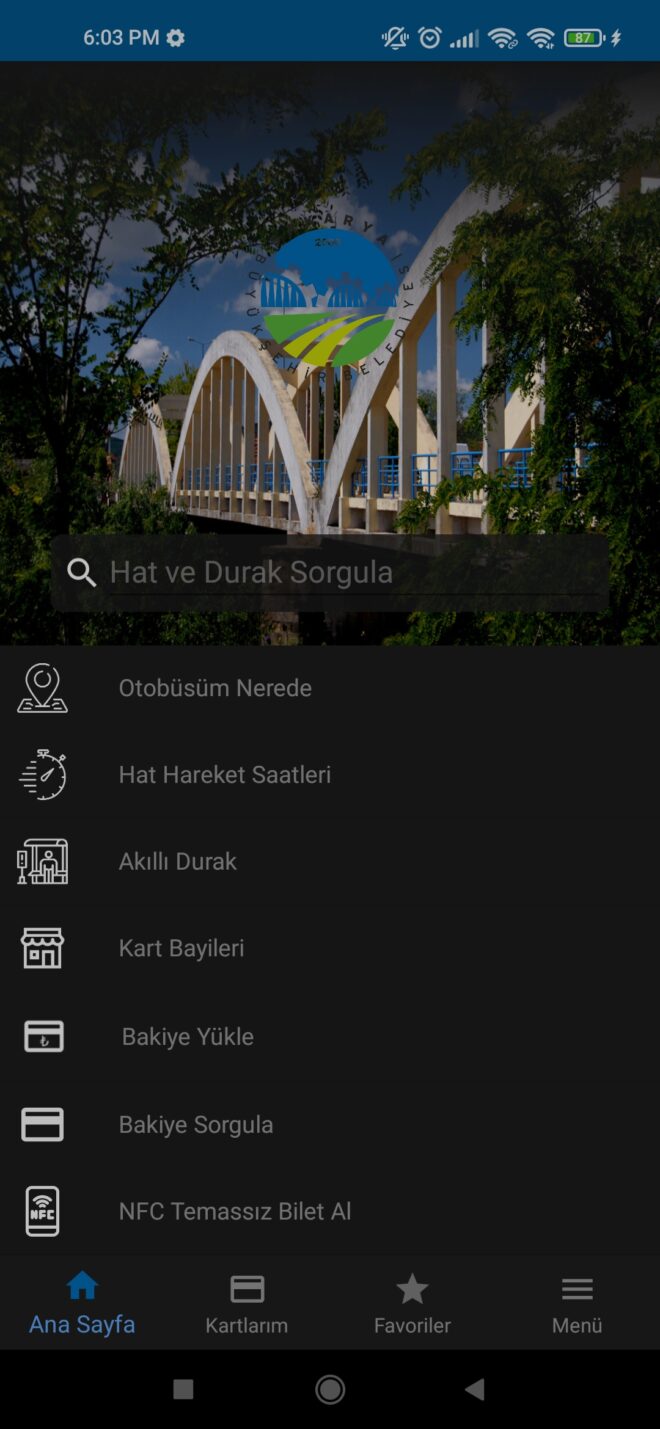
Task: Tap the Hat ve Durak Sorgula search field
Action: (x=330, y=573)
